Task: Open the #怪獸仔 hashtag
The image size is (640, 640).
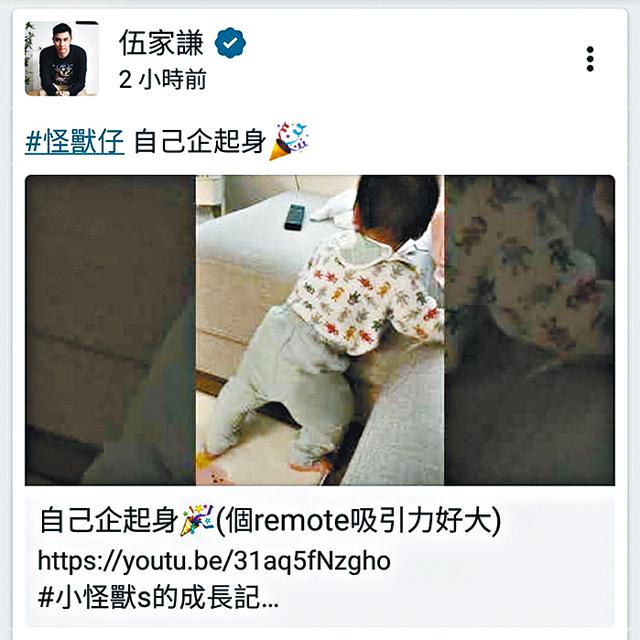Action: (75, 142)
